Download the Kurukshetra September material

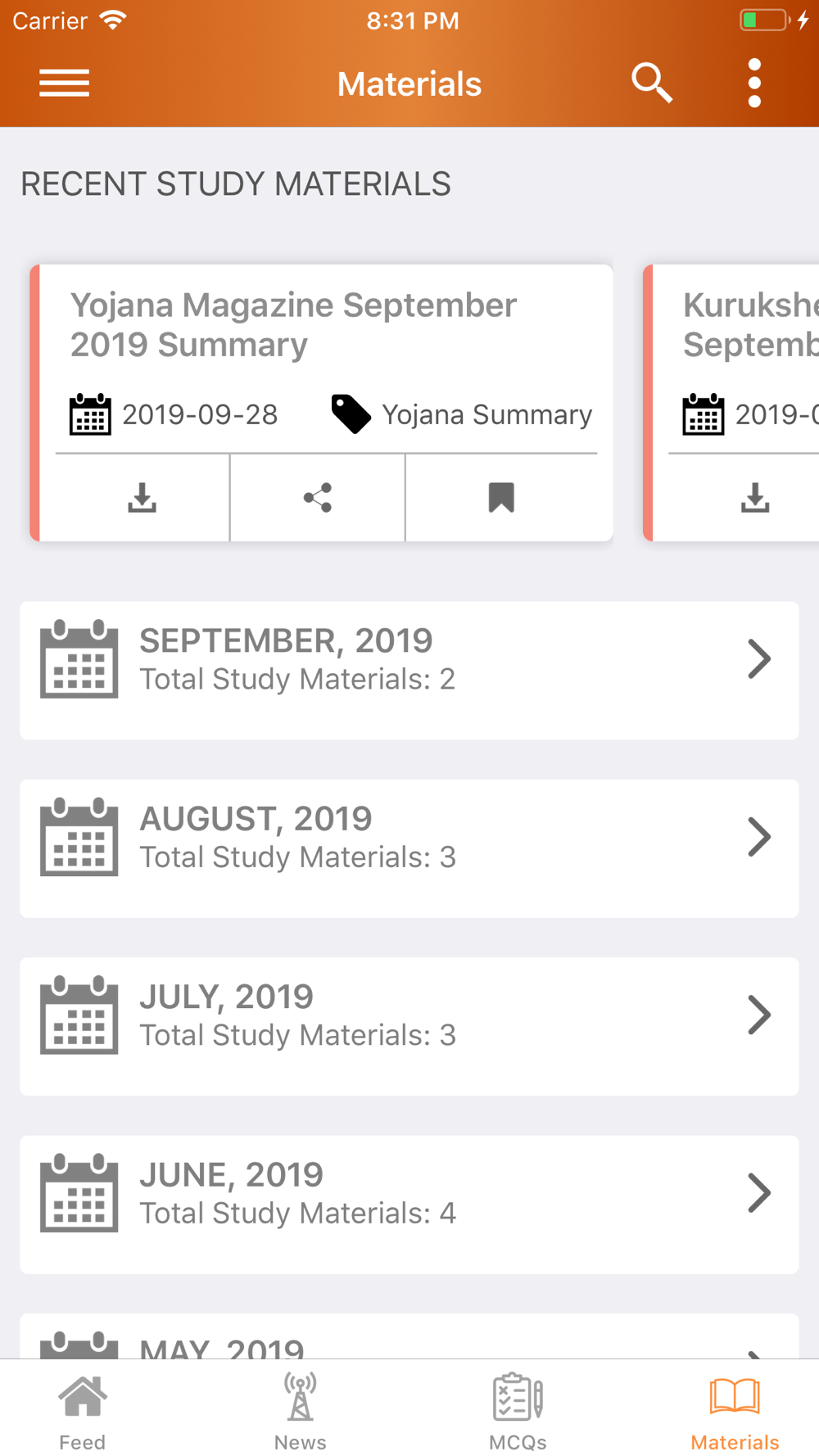755,497
